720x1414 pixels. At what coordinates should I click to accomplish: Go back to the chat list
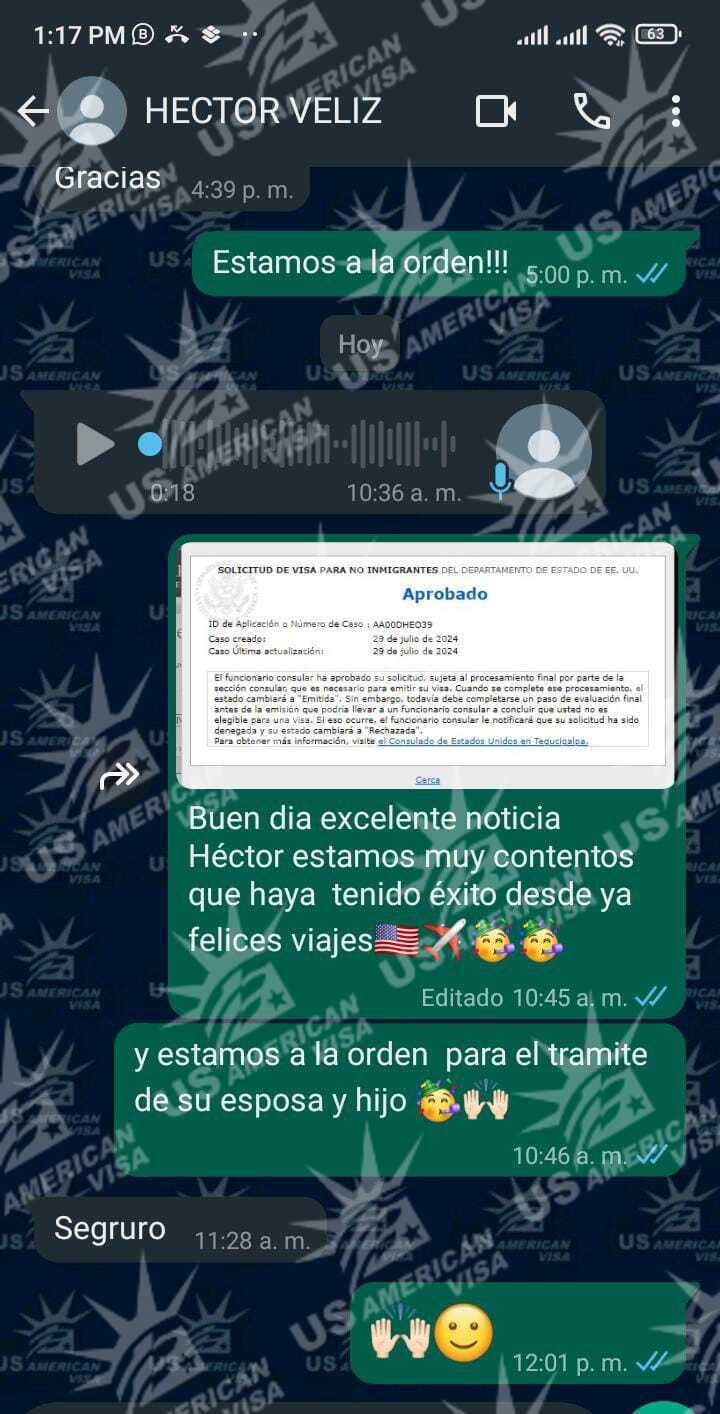click(x=32, y=111)
